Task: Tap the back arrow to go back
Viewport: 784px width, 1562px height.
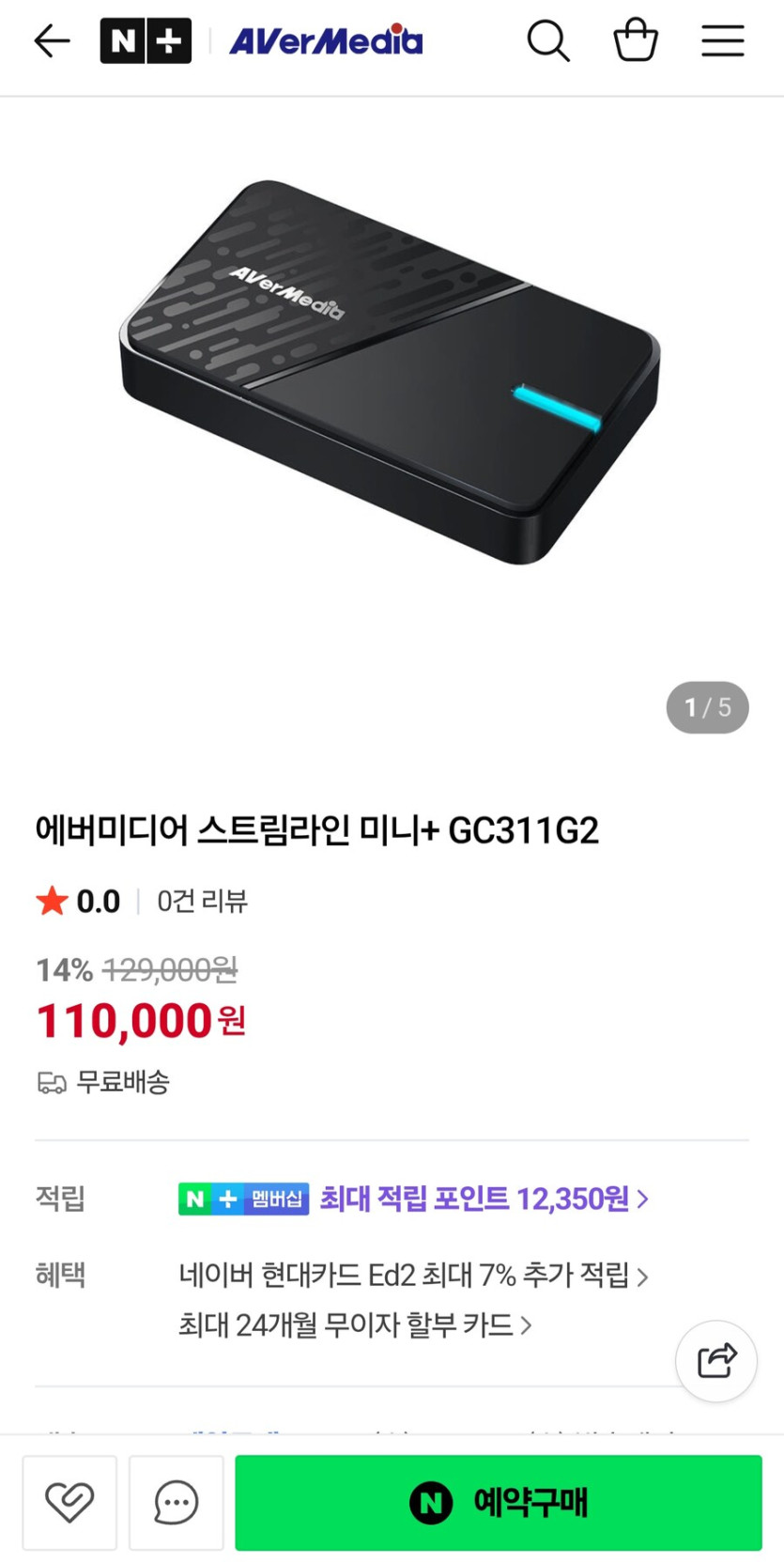Action: (52, 40)
